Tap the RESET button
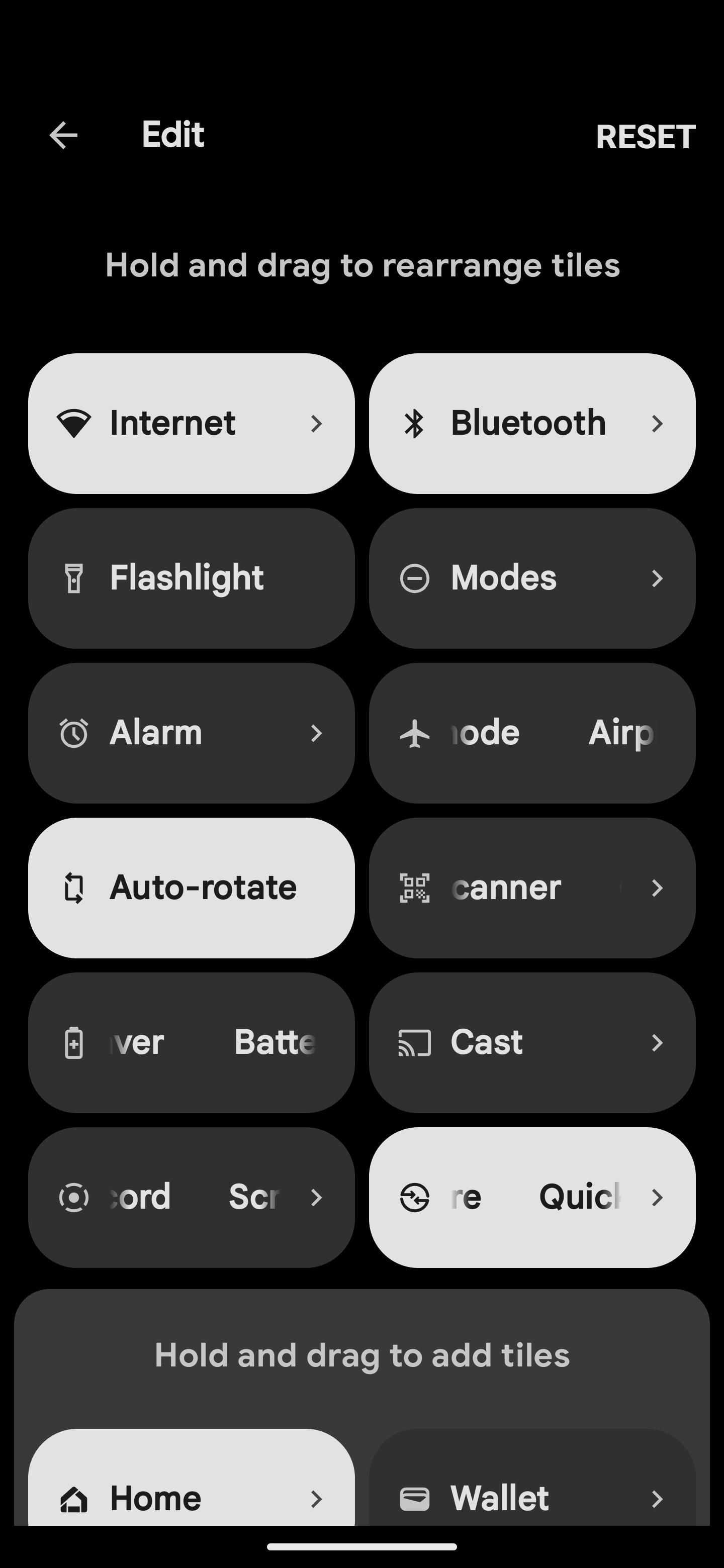This screenshot has height=1568, width=724. click(x=645, y=136)
